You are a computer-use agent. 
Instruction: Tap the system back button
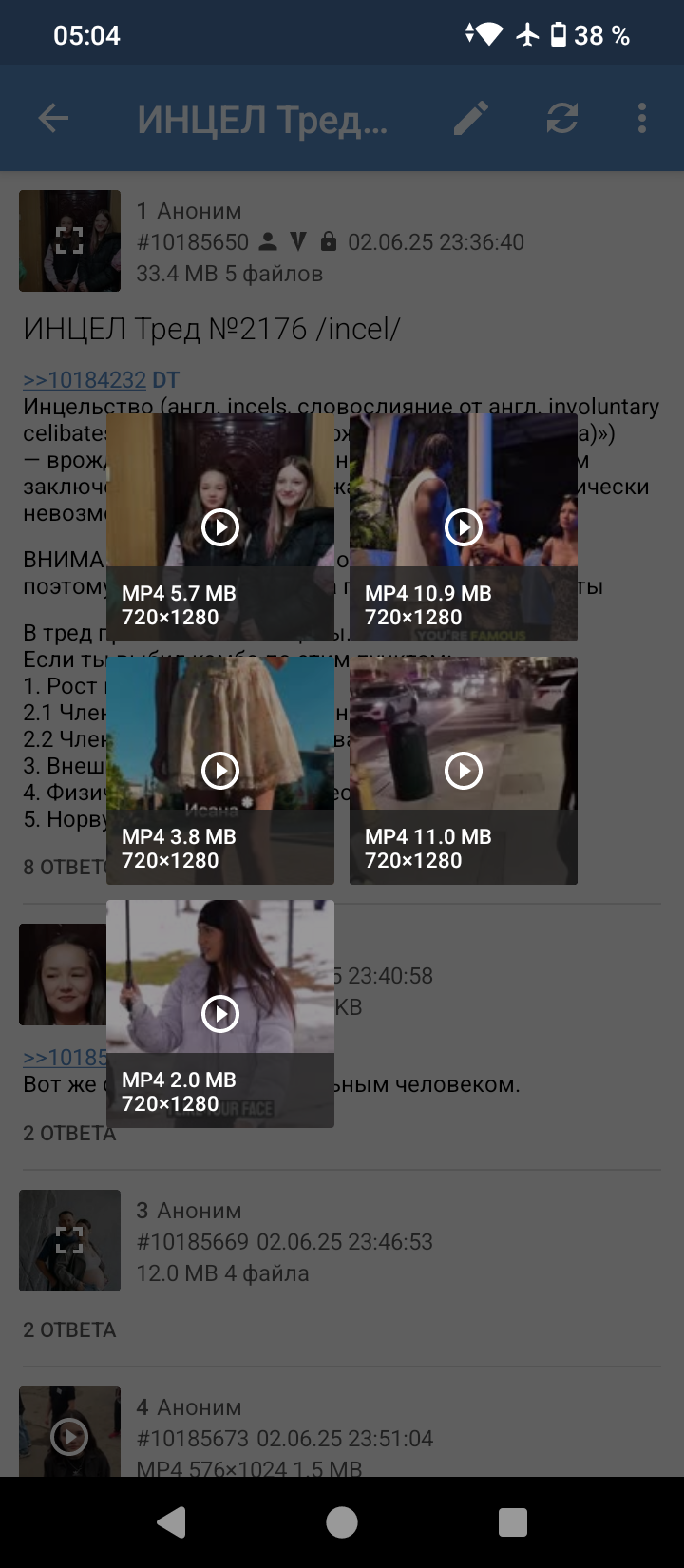tap(171, 1522)
